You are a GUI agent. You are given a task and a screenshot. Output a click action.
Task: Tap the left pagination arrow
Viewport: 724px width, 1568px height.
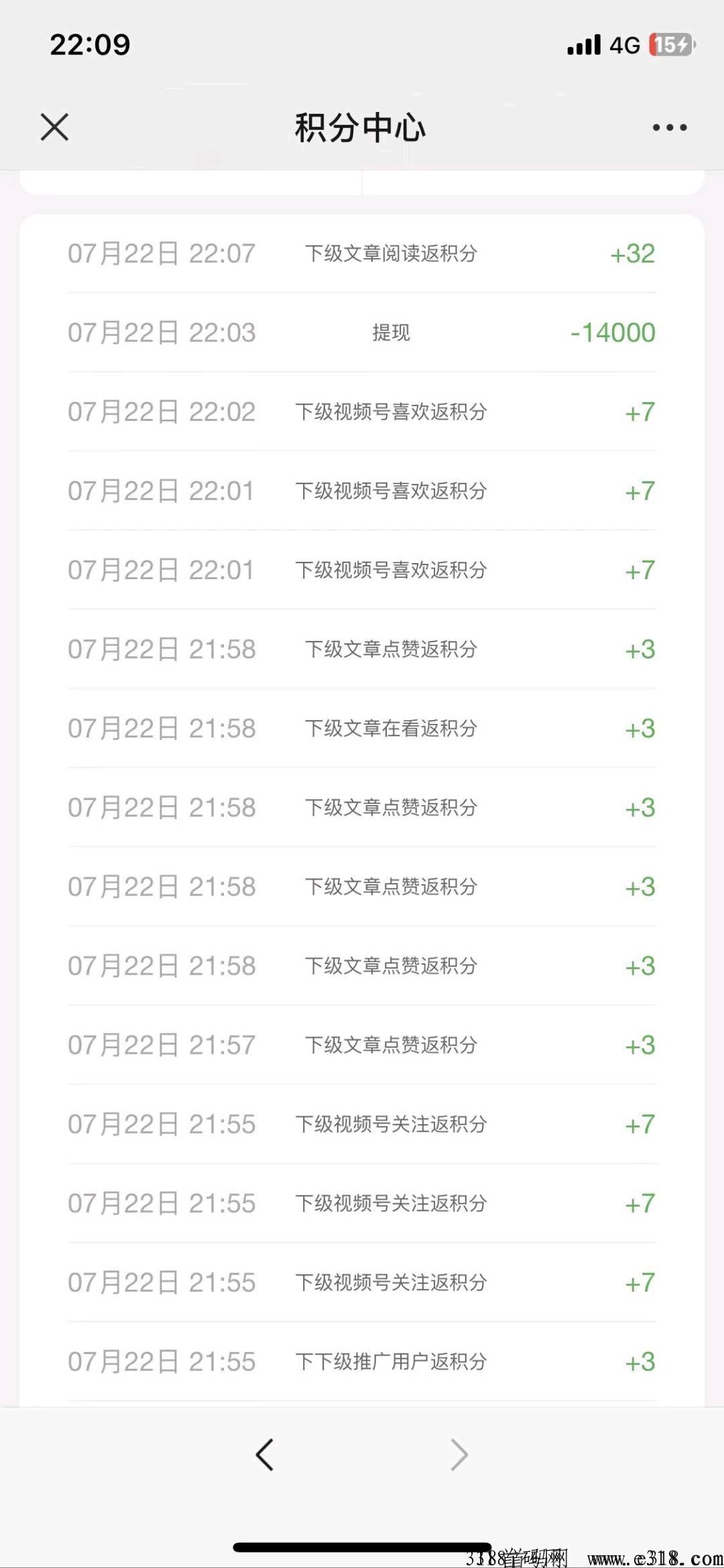(x=264, y=1455)
